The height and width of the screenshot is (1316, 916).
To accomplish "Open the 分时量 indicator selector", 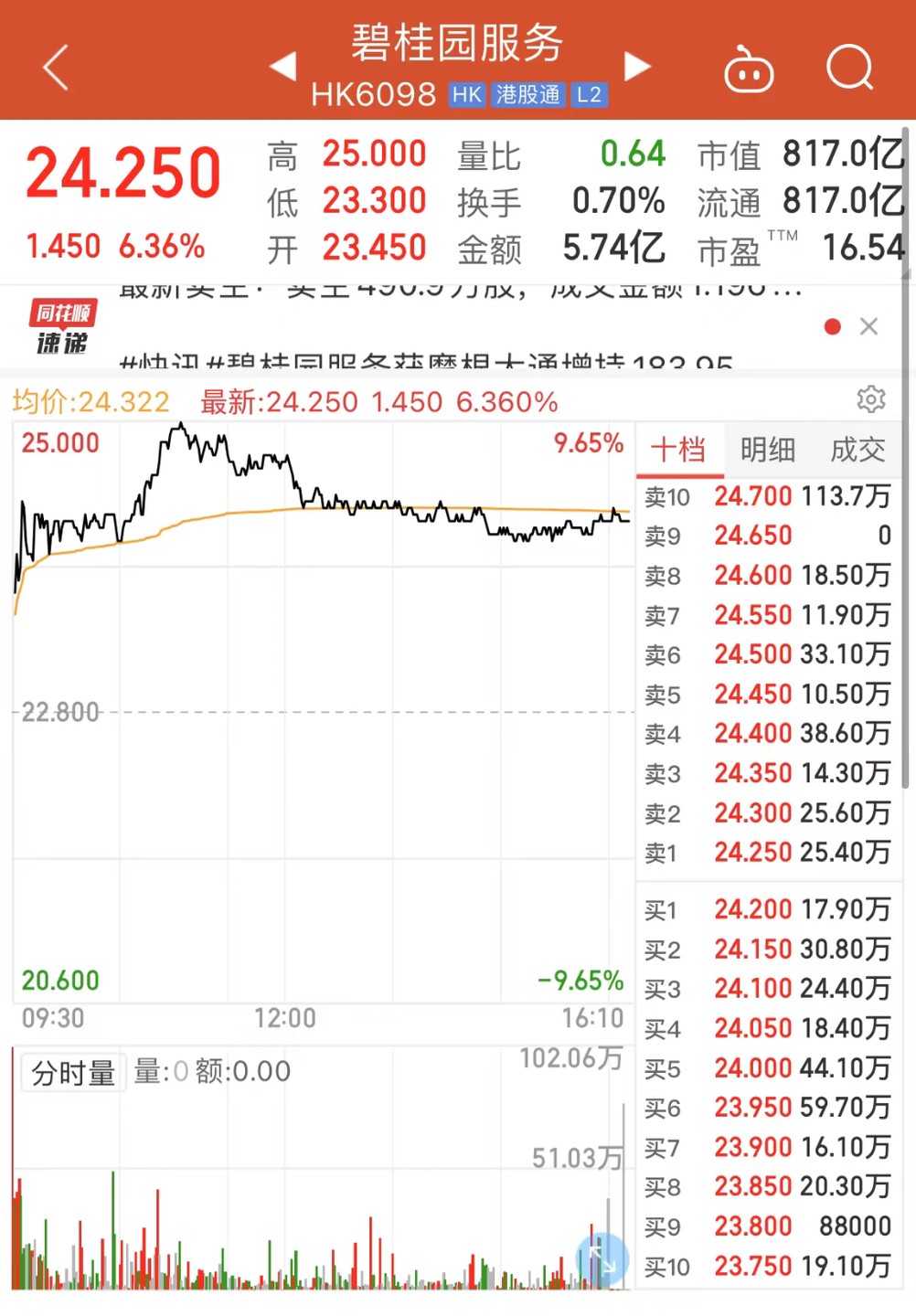I will pos(73,1072).
